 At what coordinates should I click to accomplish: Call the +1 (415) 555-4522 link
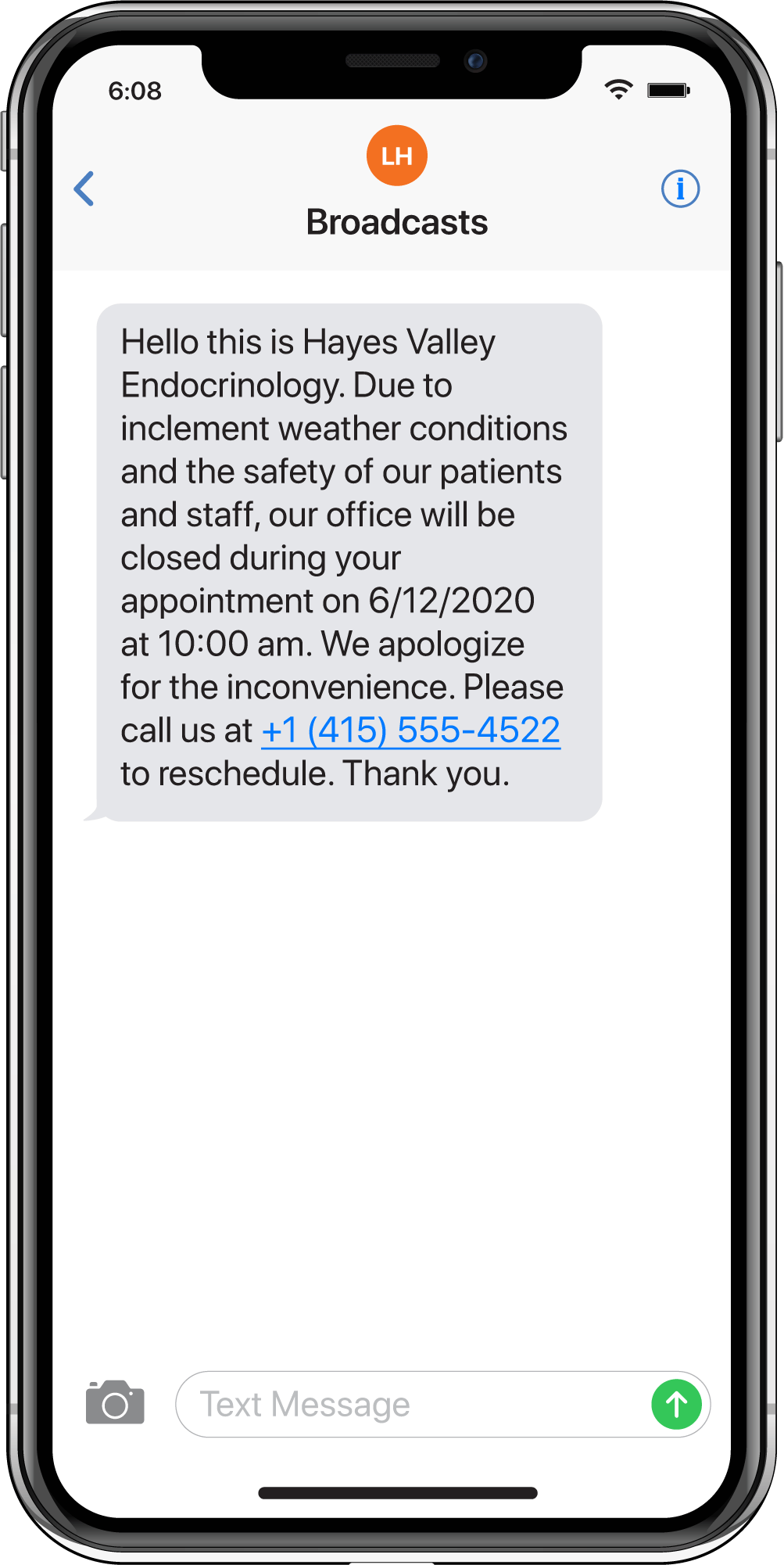coord(411,730)
